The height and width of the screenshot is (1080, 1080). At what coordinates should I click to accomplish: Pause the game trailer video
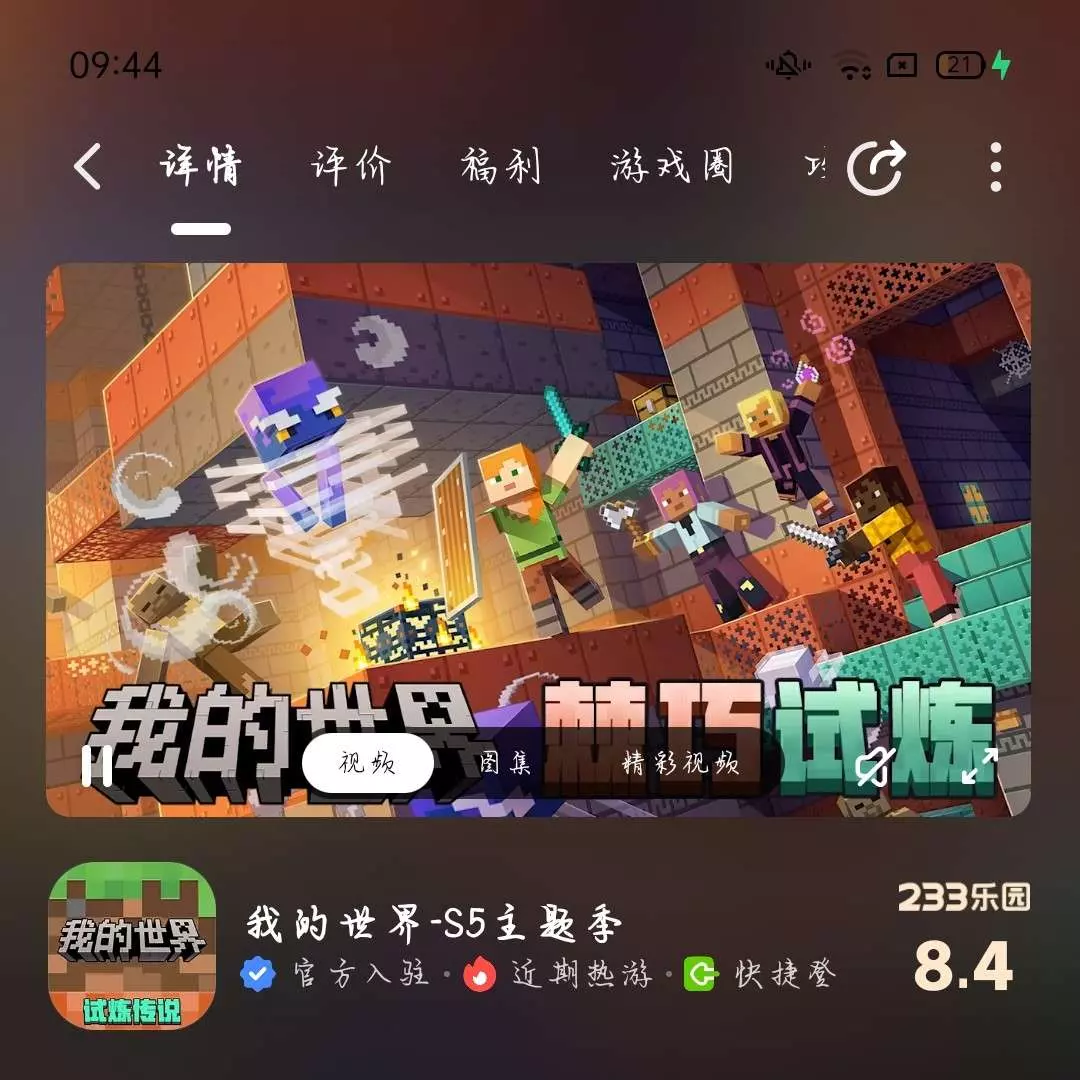(x=97, y=767)
